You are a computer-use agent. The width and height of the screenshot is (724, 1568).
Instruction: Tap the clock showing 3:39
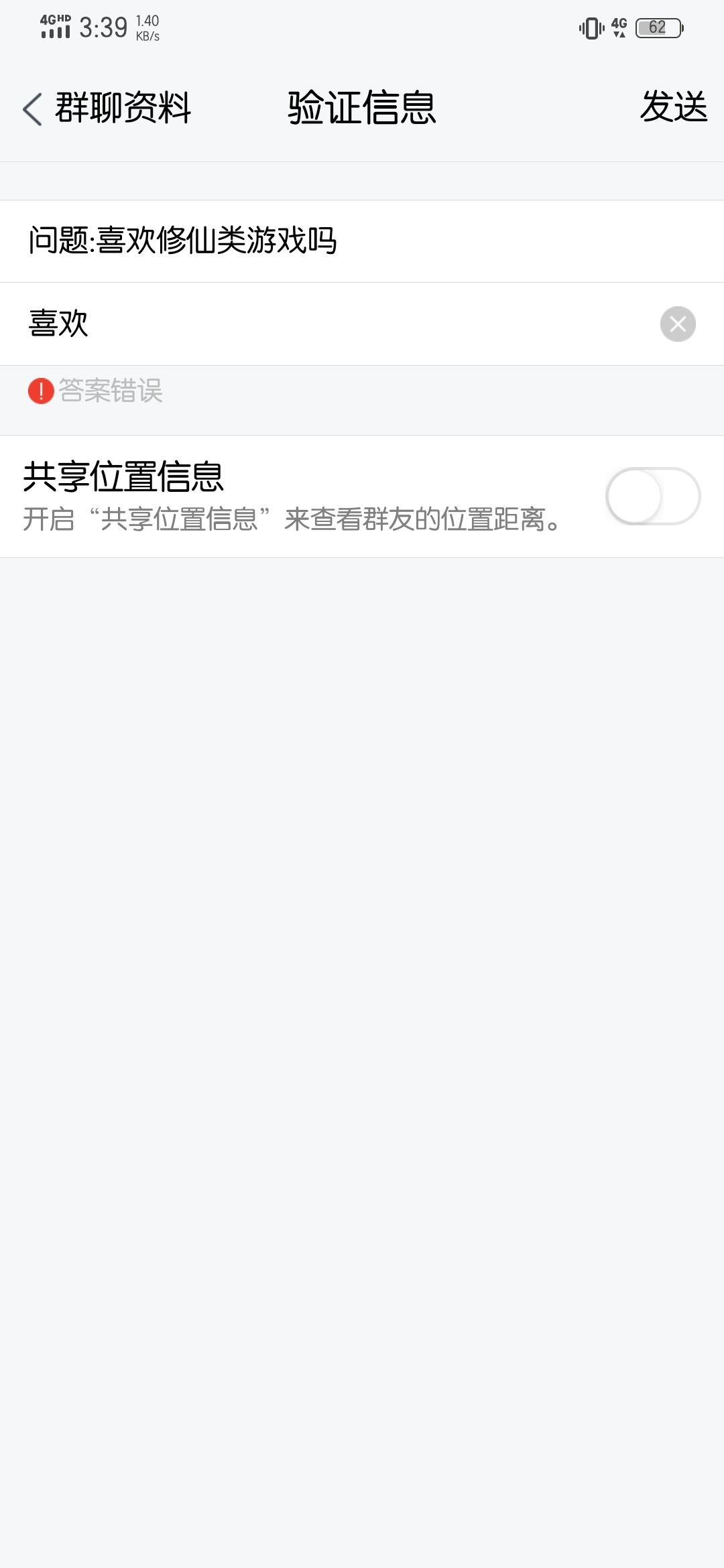coord(101,28)
